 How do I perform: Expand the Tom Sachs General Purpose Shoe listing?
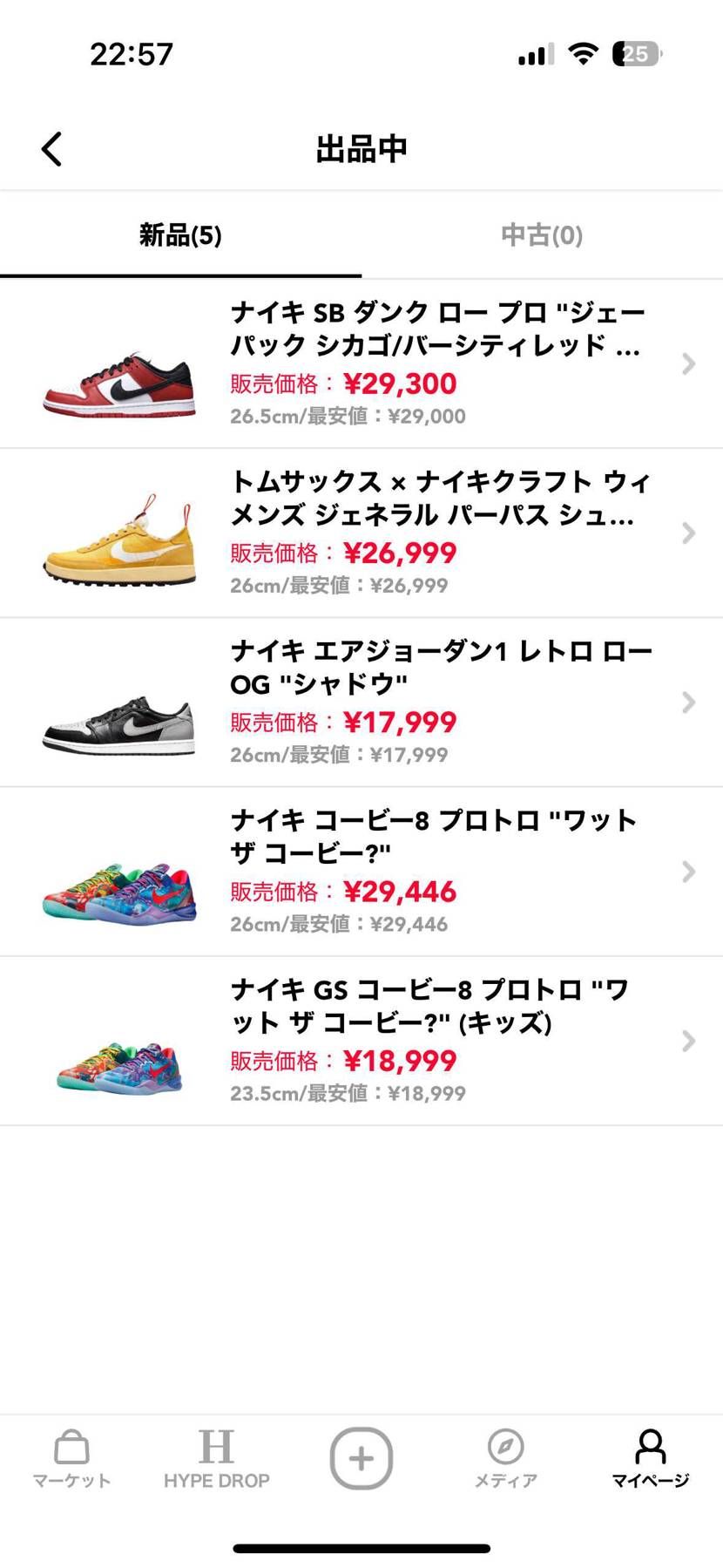689,533
